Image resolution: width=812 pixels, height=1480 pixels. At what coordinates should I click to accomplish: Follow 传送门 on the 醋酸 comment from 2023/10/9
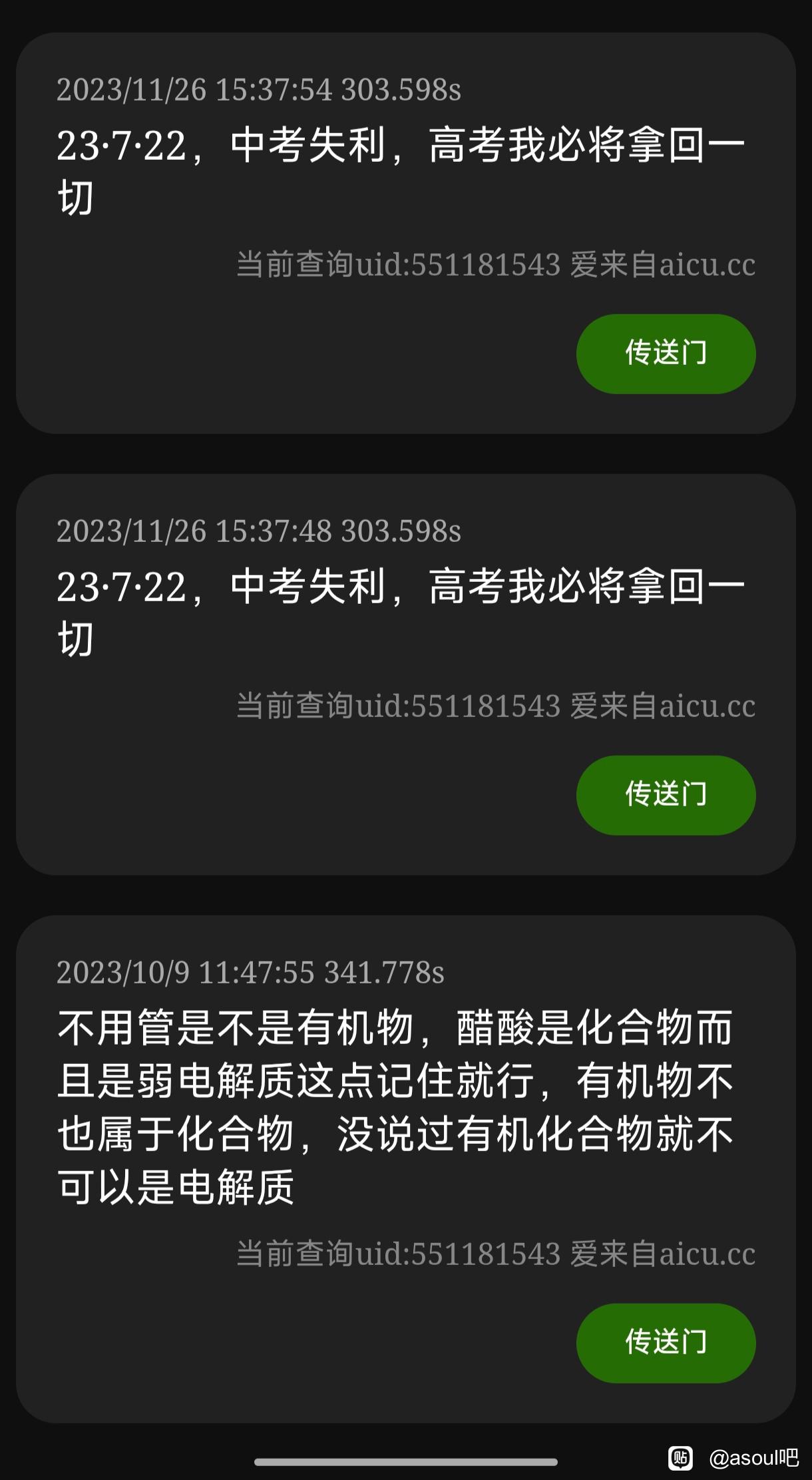click(x=666, y=1343)
